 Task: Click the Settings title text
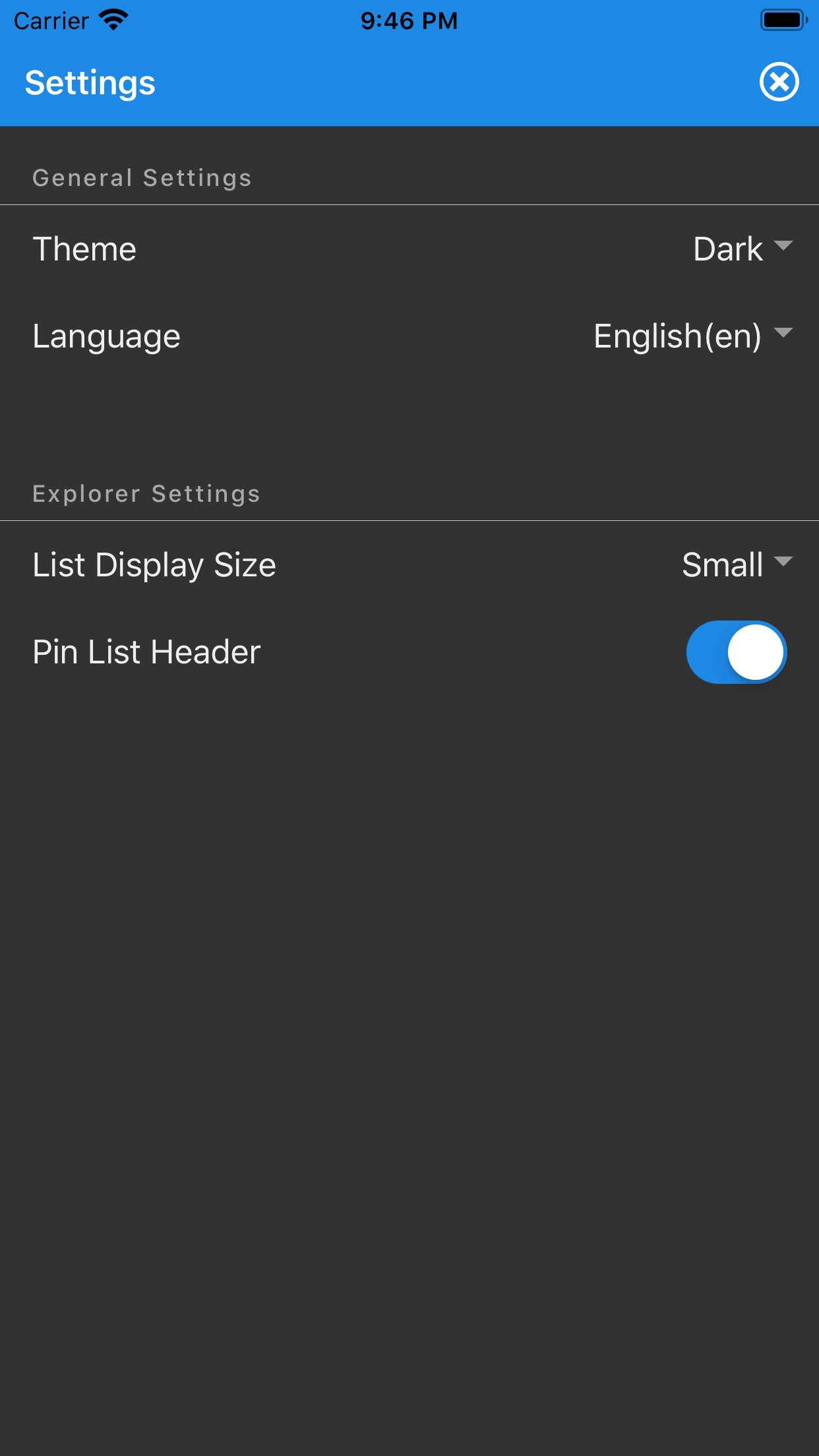[90, 81]
